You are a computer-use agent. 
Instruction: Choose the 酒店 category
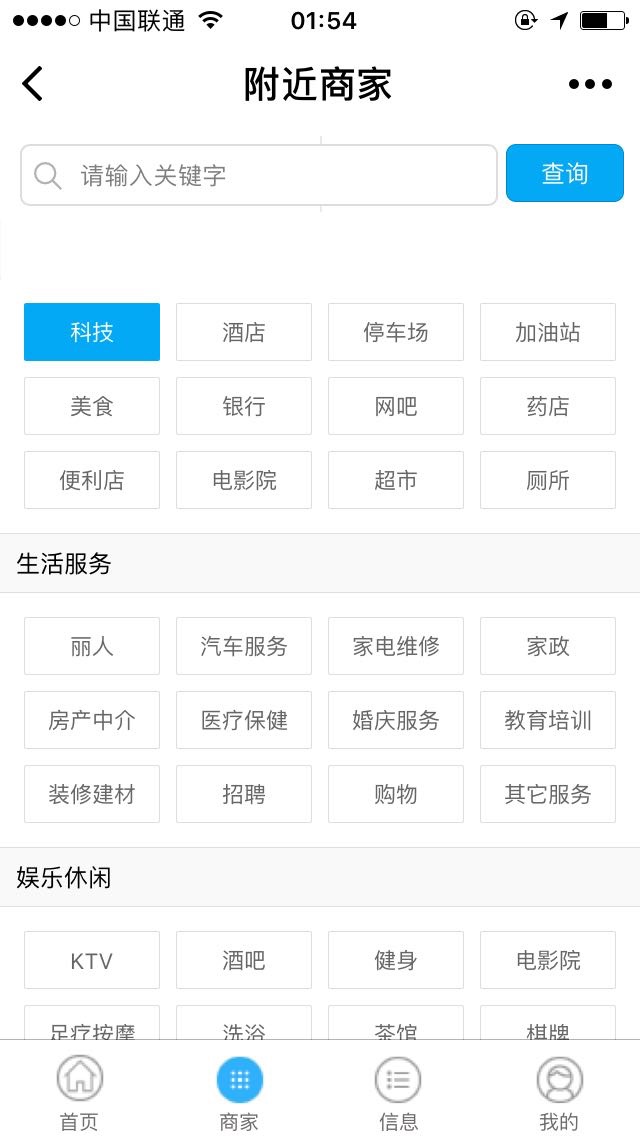pyautogui.click(x=244, y=332)
